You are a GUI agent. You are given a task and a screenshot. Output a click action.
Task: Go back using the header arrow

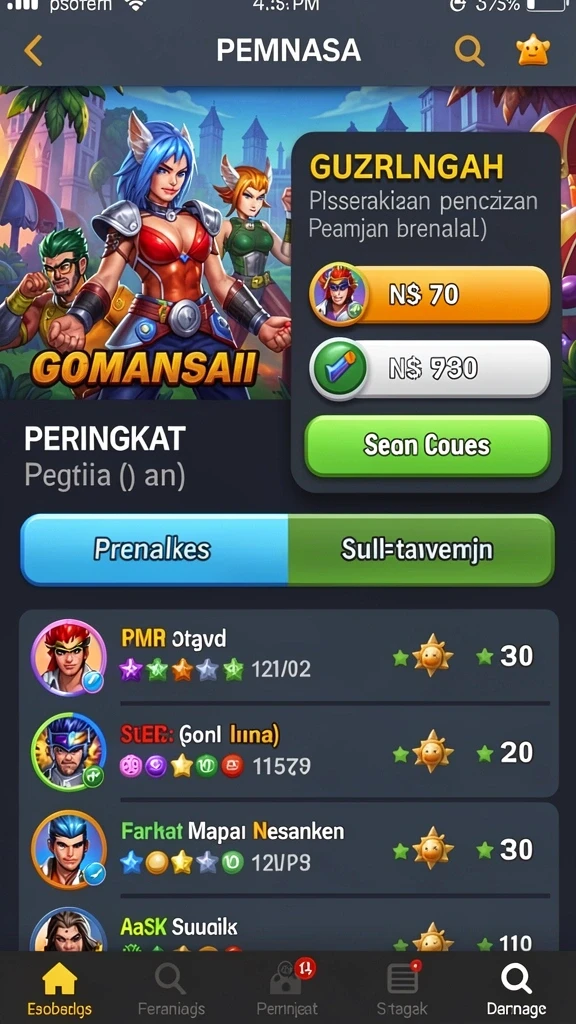33,51
